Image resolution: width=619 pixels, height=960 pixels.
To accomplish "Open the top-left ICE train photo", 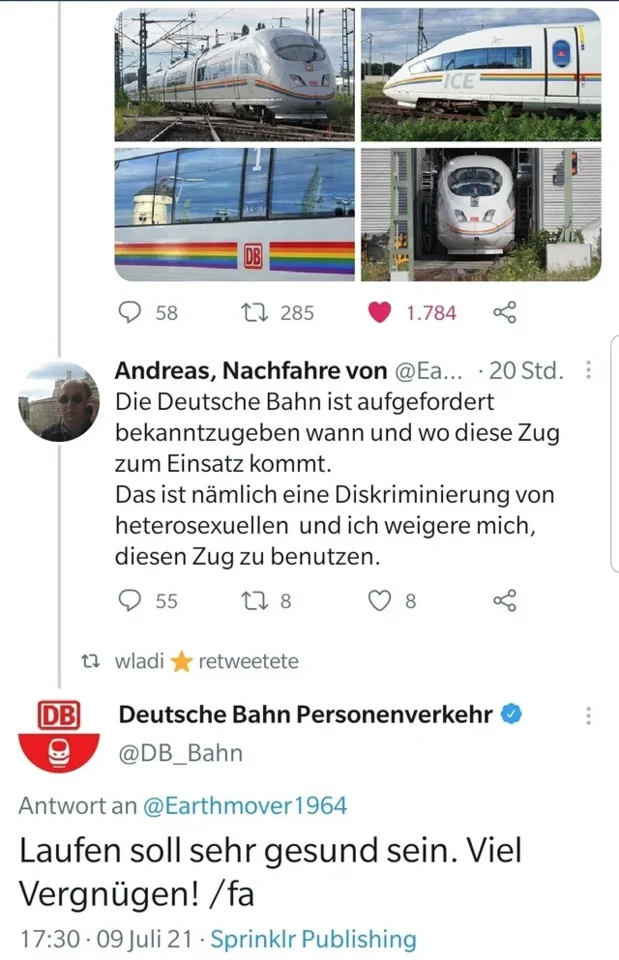I will click(234, 74).
